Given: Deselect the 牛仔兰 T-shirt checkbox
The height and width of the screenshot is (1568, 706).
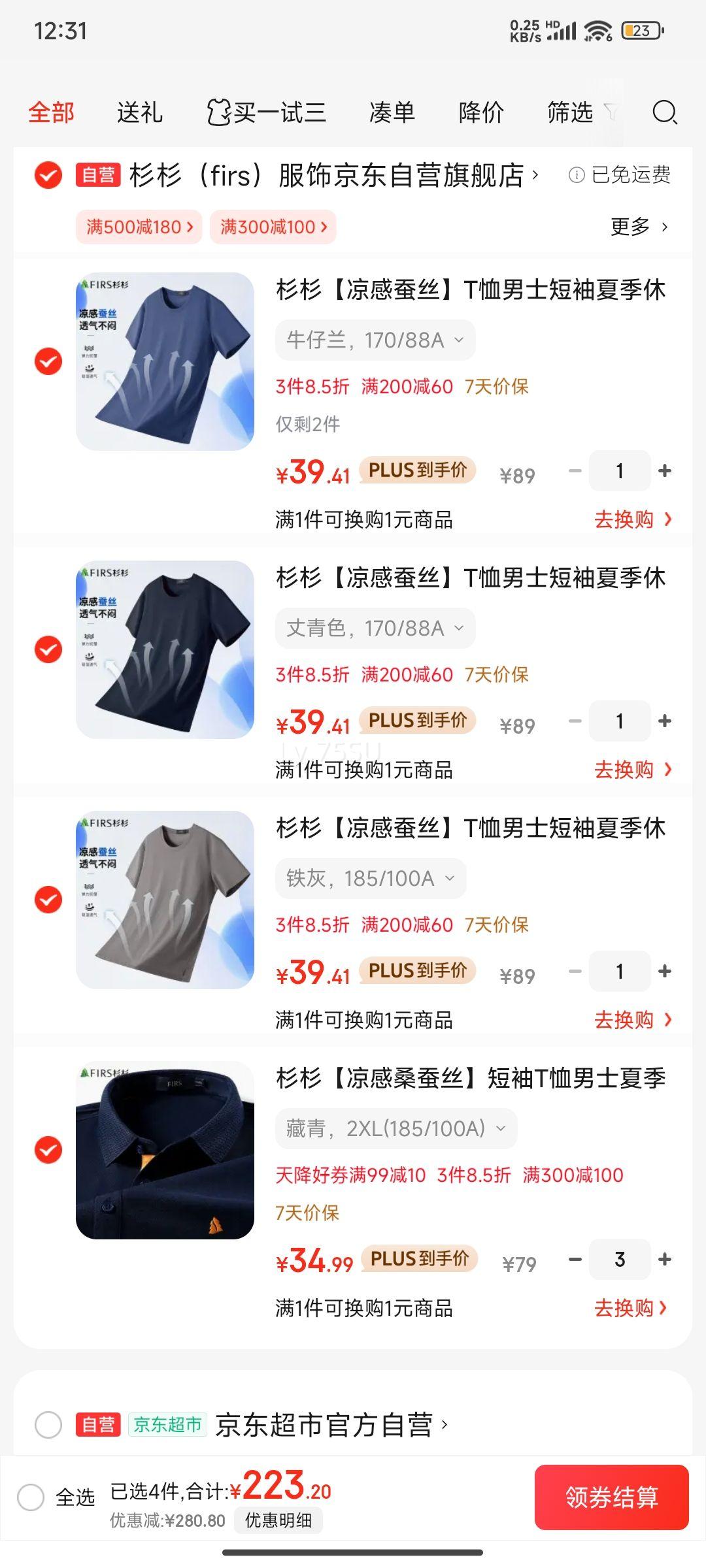Looking at the screenshot, I should [48, 361].
